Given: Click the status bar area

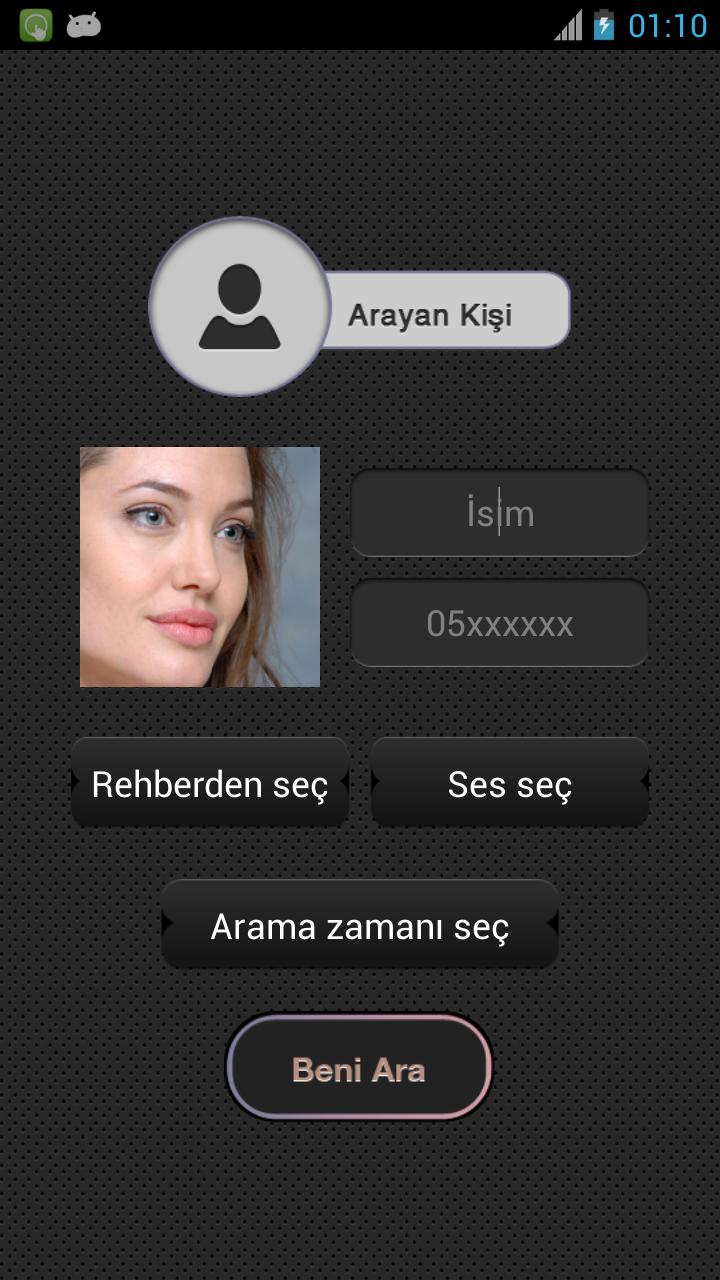Looking at the screenshot, I should coord(360,24).
